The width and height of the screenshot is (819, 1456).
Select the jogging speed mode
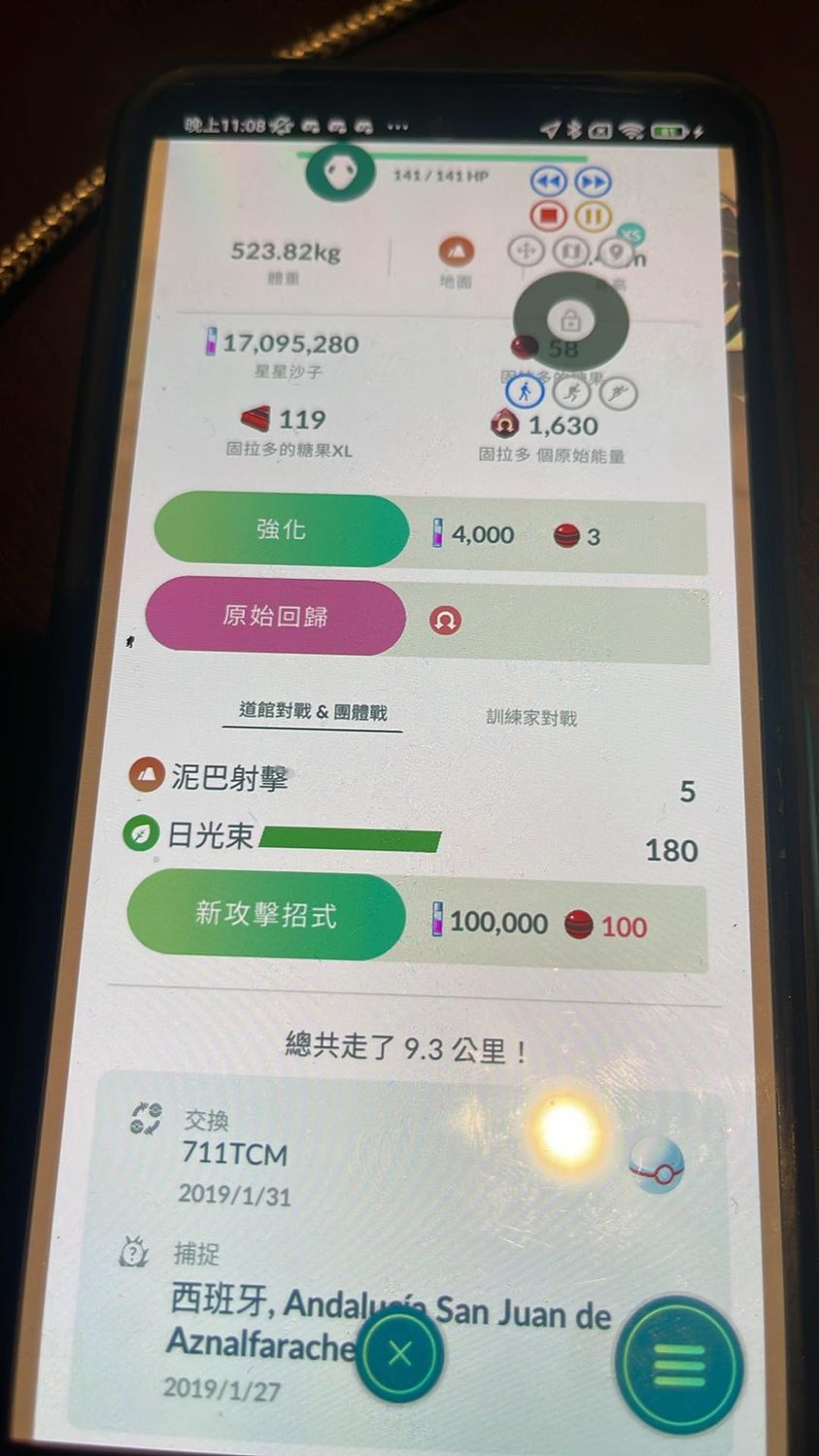point(571,392)
